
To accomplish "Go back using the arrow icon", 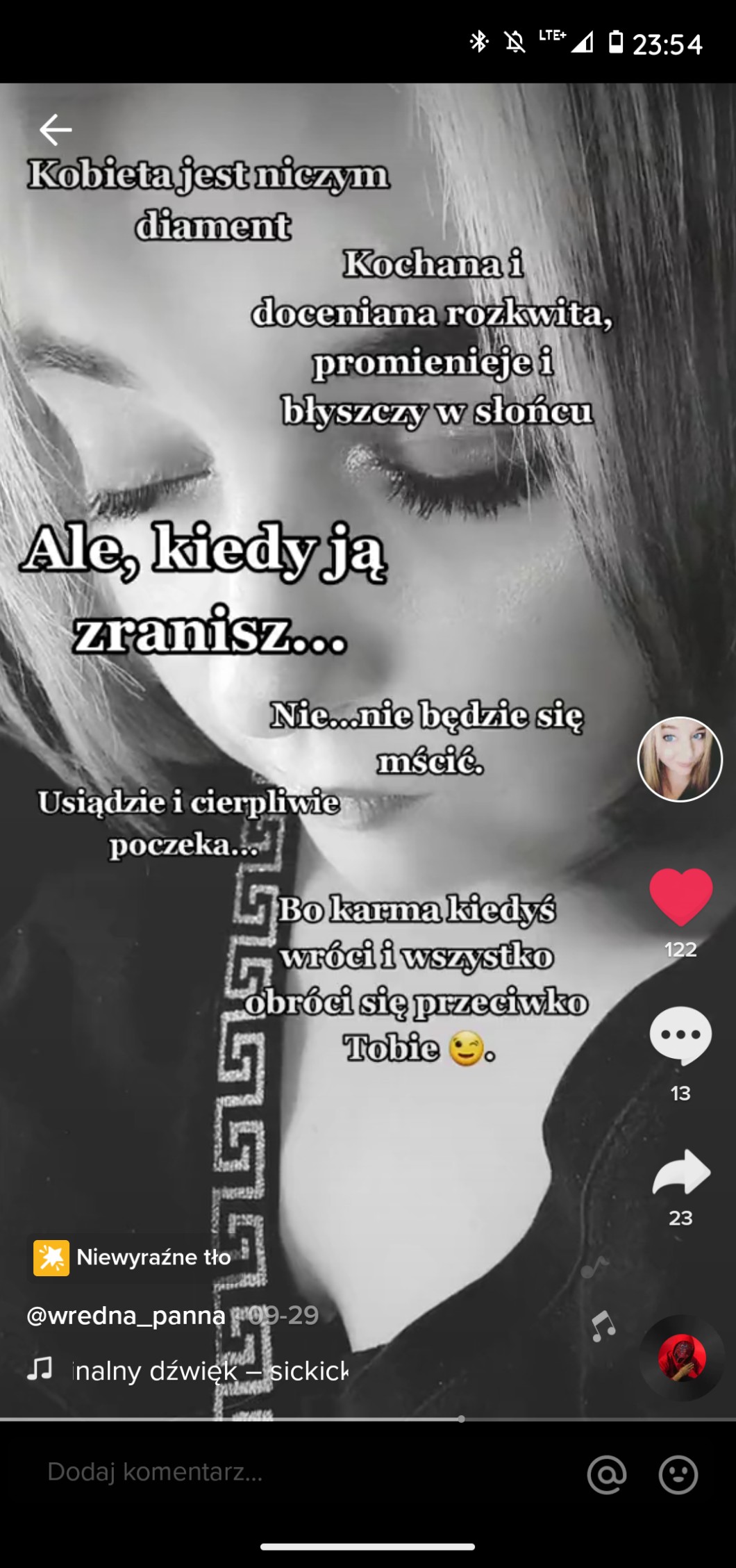I will coord(56,130).
